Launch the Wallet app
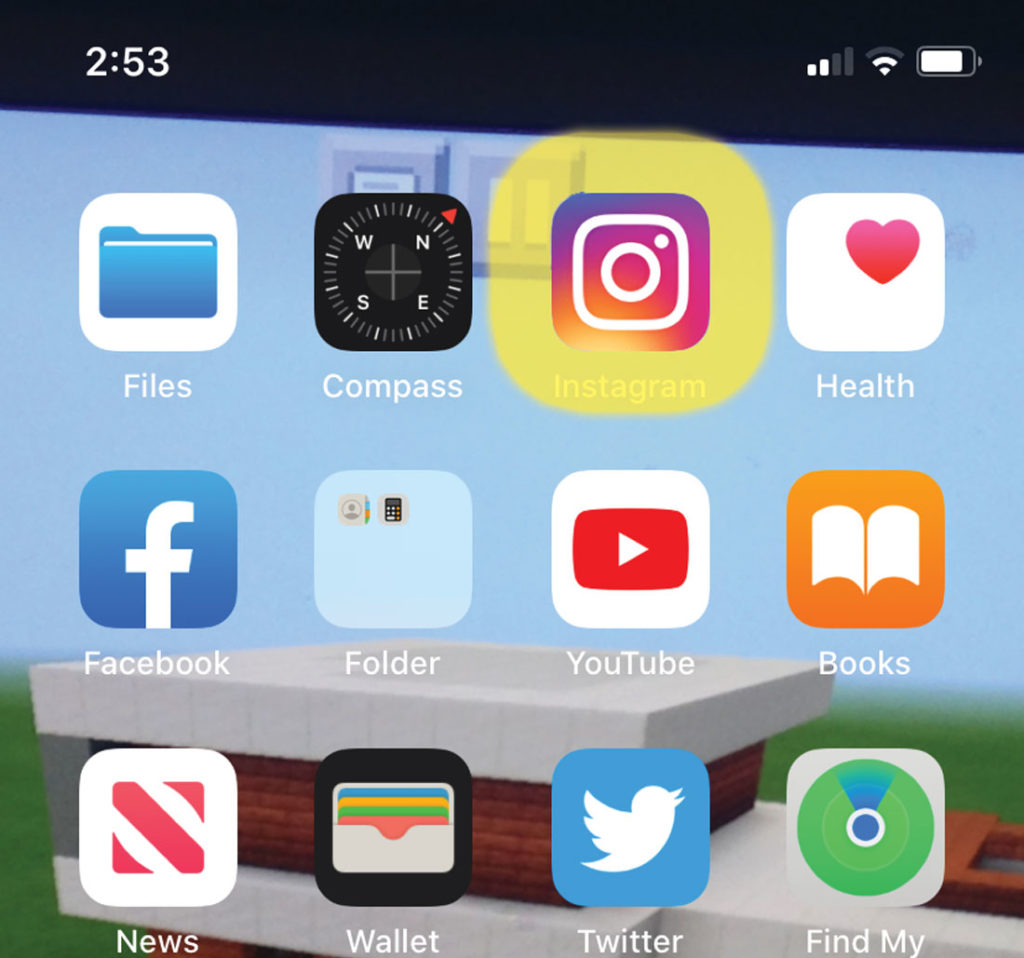 click(393, 826)
